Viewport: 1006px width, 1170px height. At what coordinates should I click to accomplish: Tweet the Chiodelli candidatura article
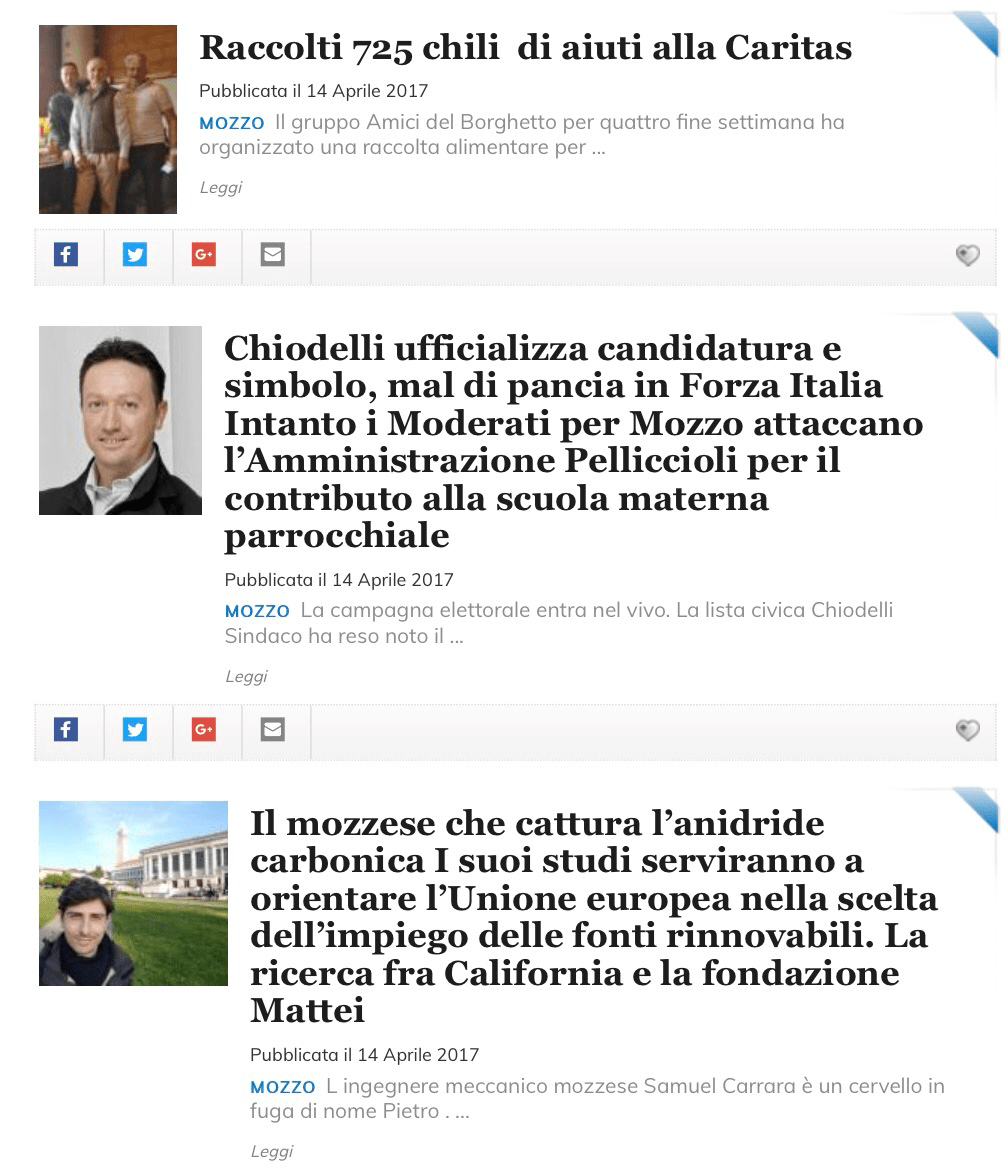tap(135, 730)
